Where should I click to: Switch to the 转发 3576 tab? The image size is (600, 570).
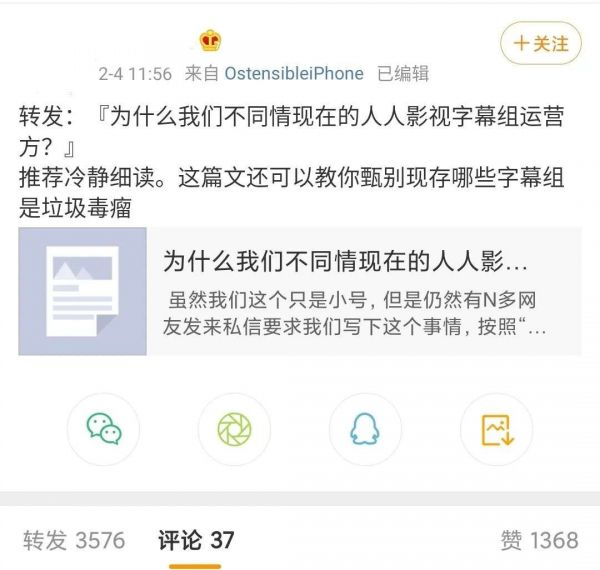pos(73,541)
